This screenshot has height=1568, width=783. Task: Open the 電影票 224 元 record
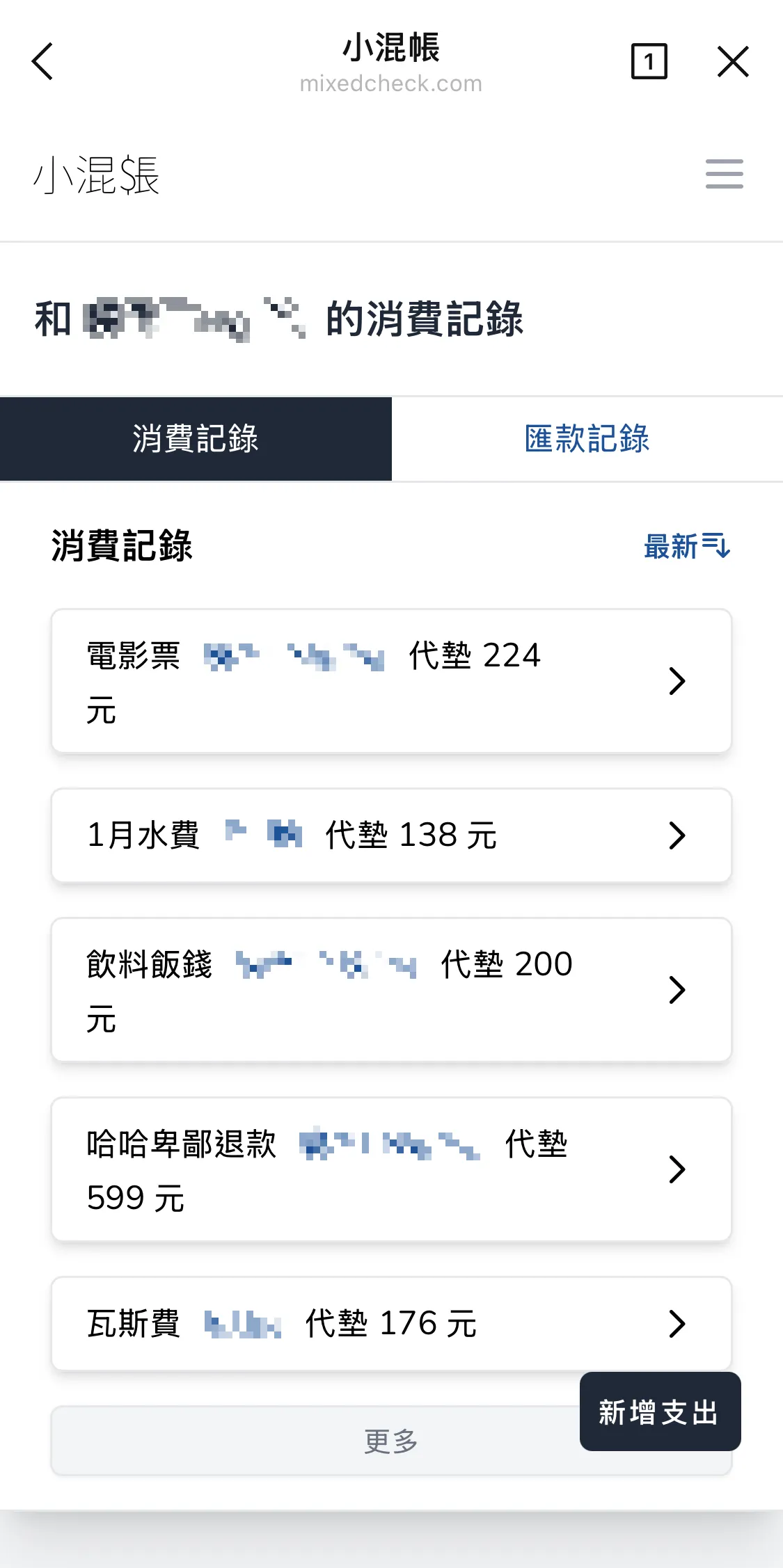391,681
